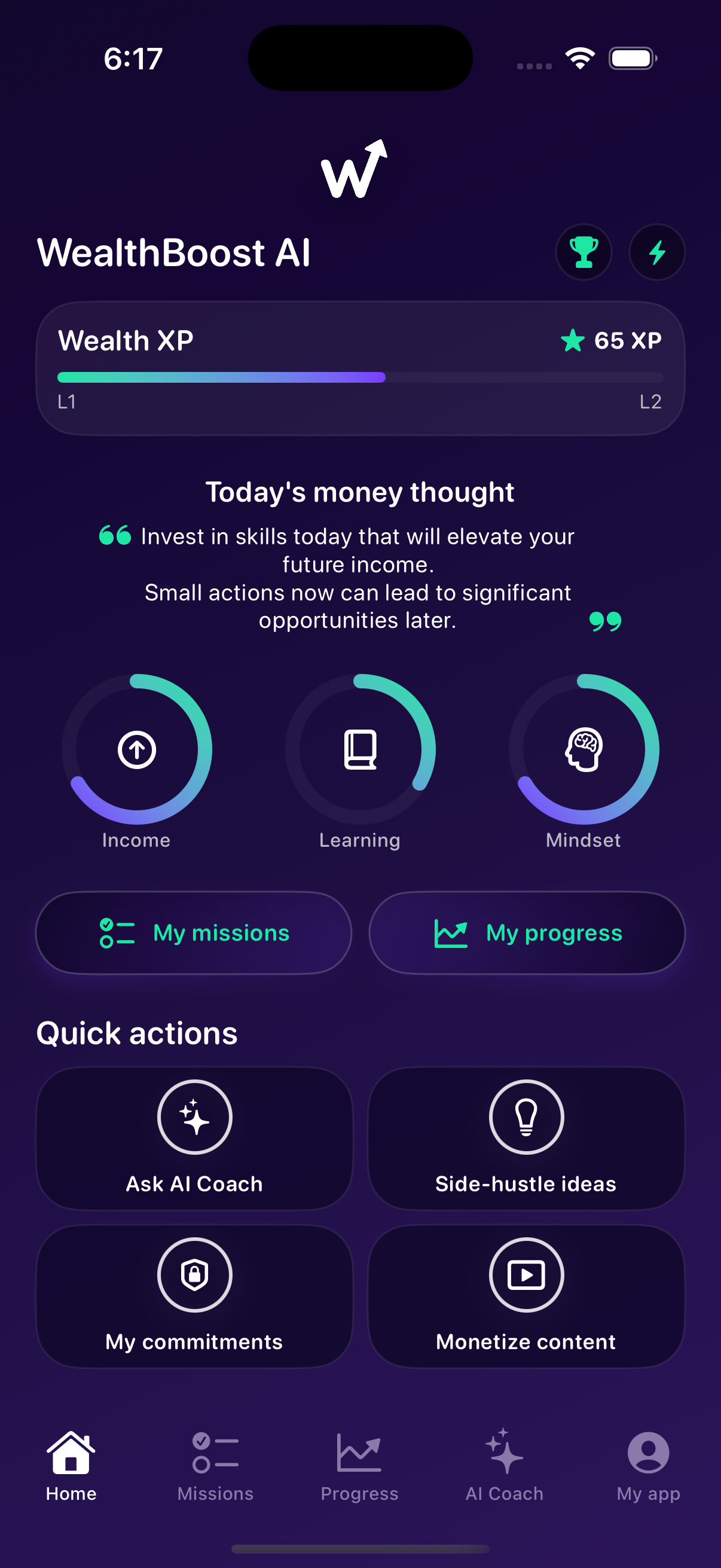Open My missions button
721x1568 pixels.
tap(194, 932)
